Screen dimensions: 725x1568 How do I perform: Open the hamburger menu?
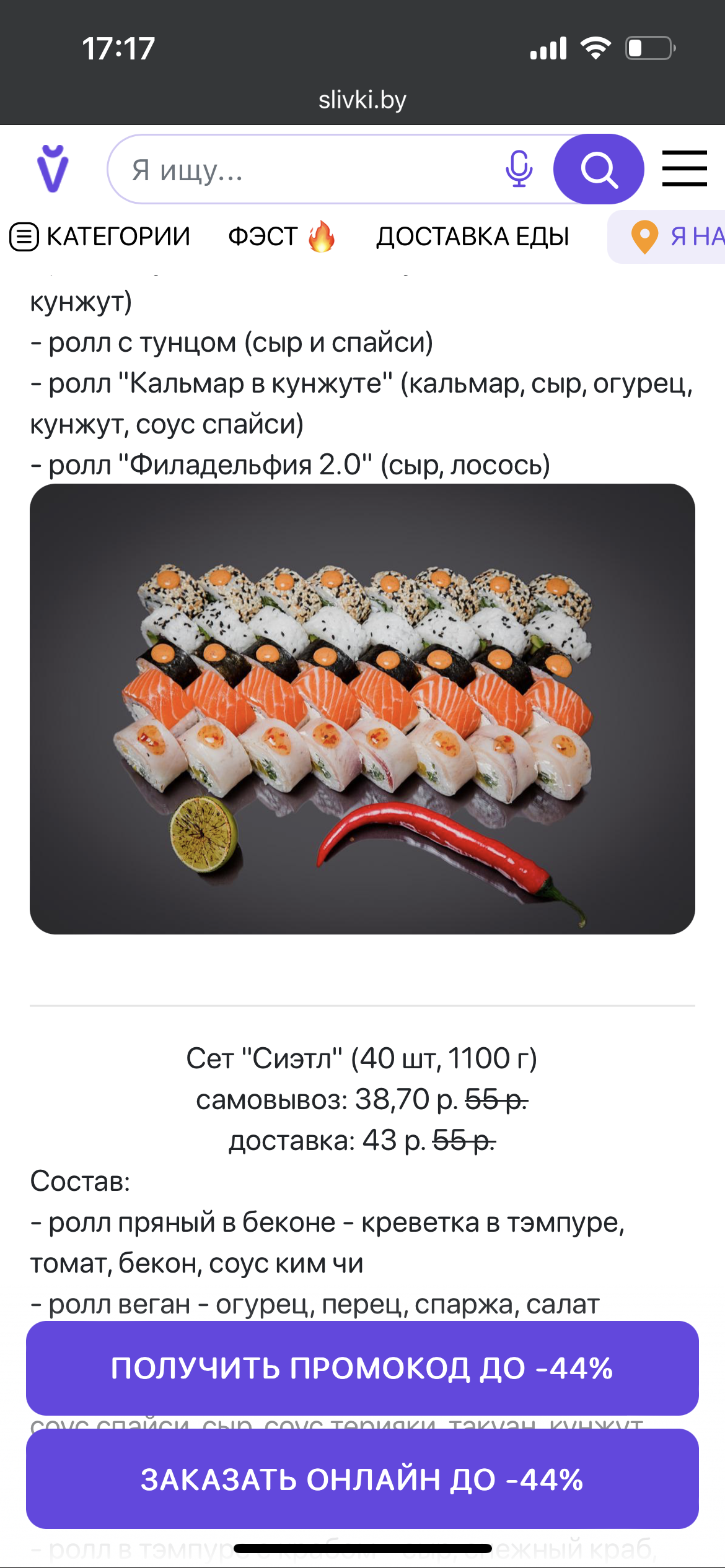pyautogui.click(x=684, y=168)
